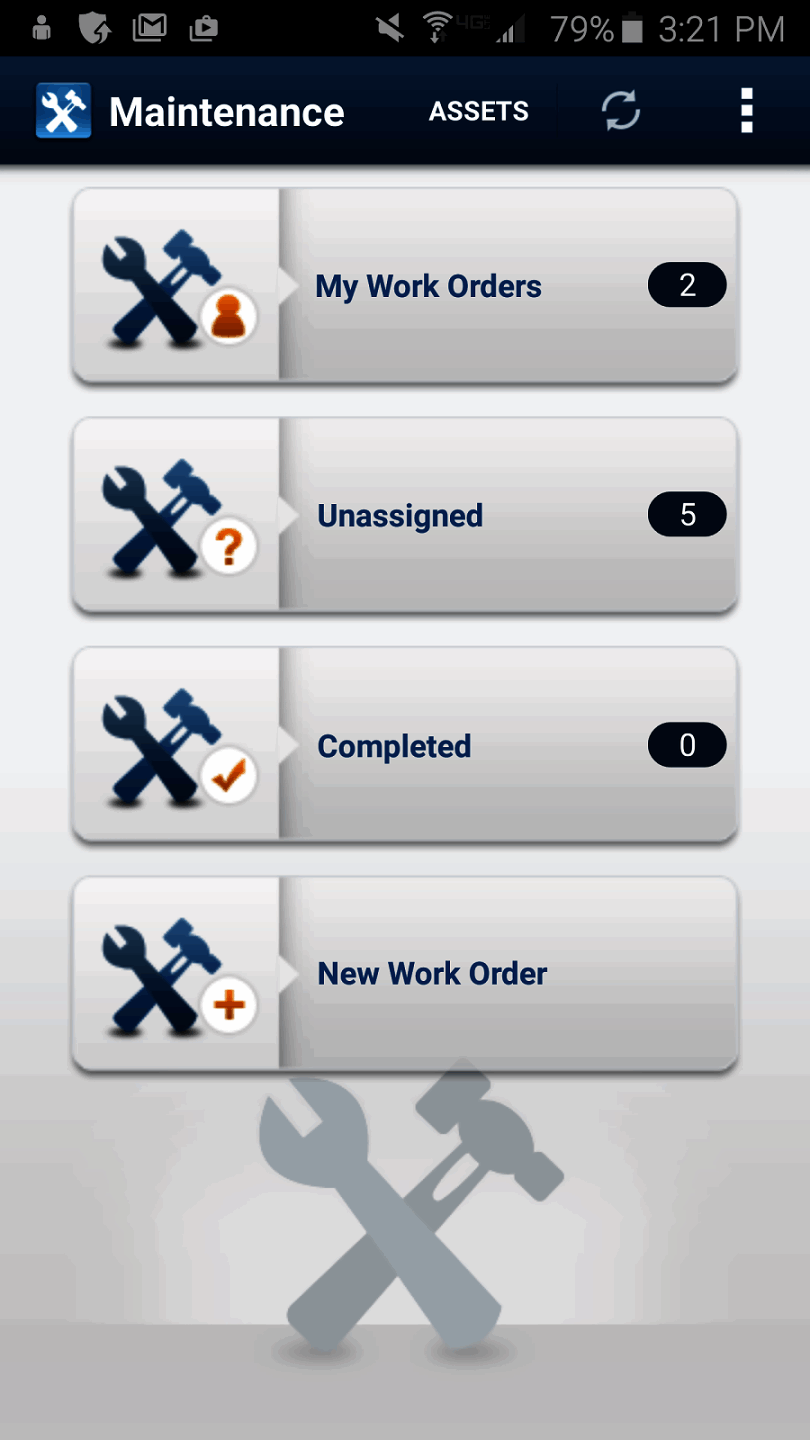810x1440 pixels.
Task: Show Completed work orders
Action: click(x=404, y=746)
